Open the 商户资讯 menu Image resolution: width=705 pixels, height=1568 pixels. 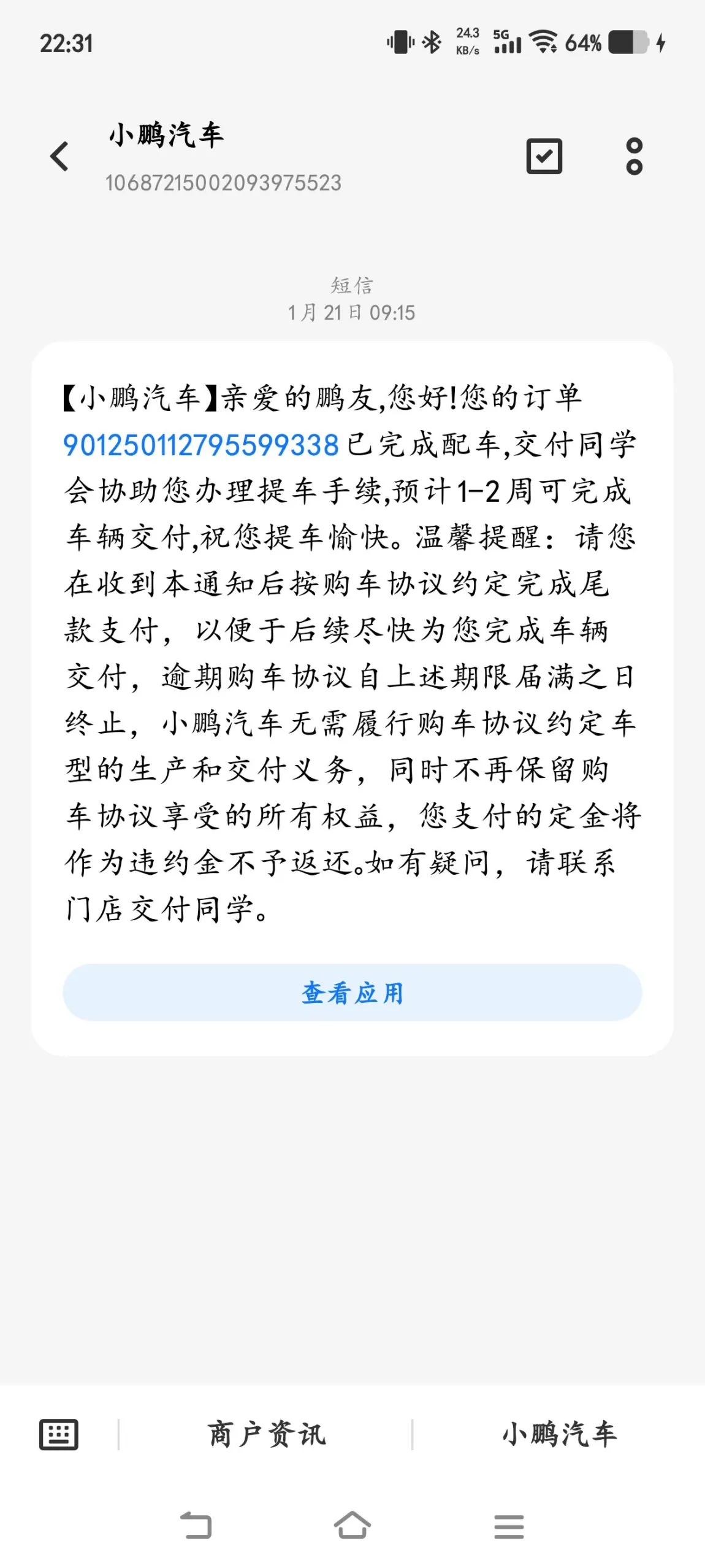(x=266, y=1434)
